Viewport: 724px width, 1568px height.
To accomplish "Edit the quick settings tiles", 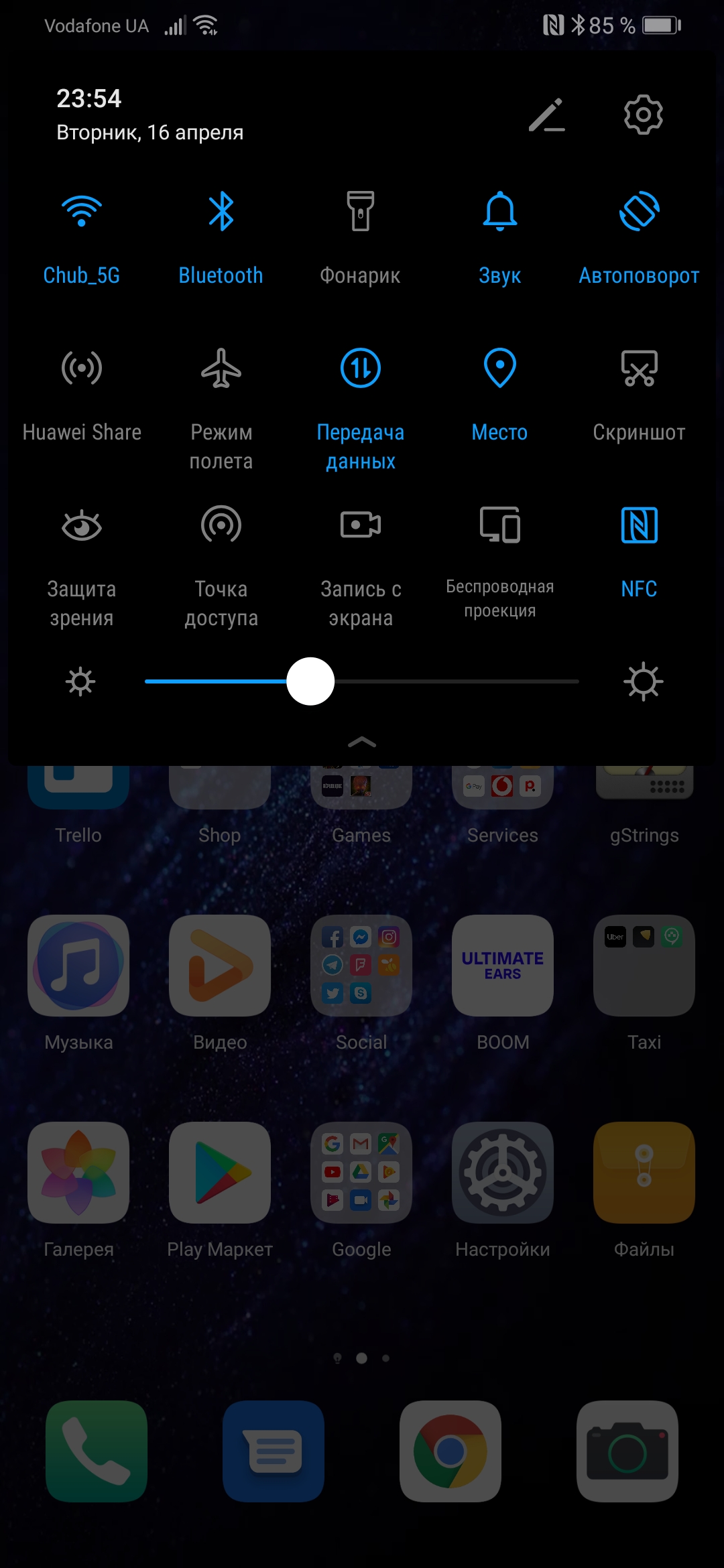I will point(546,115).
